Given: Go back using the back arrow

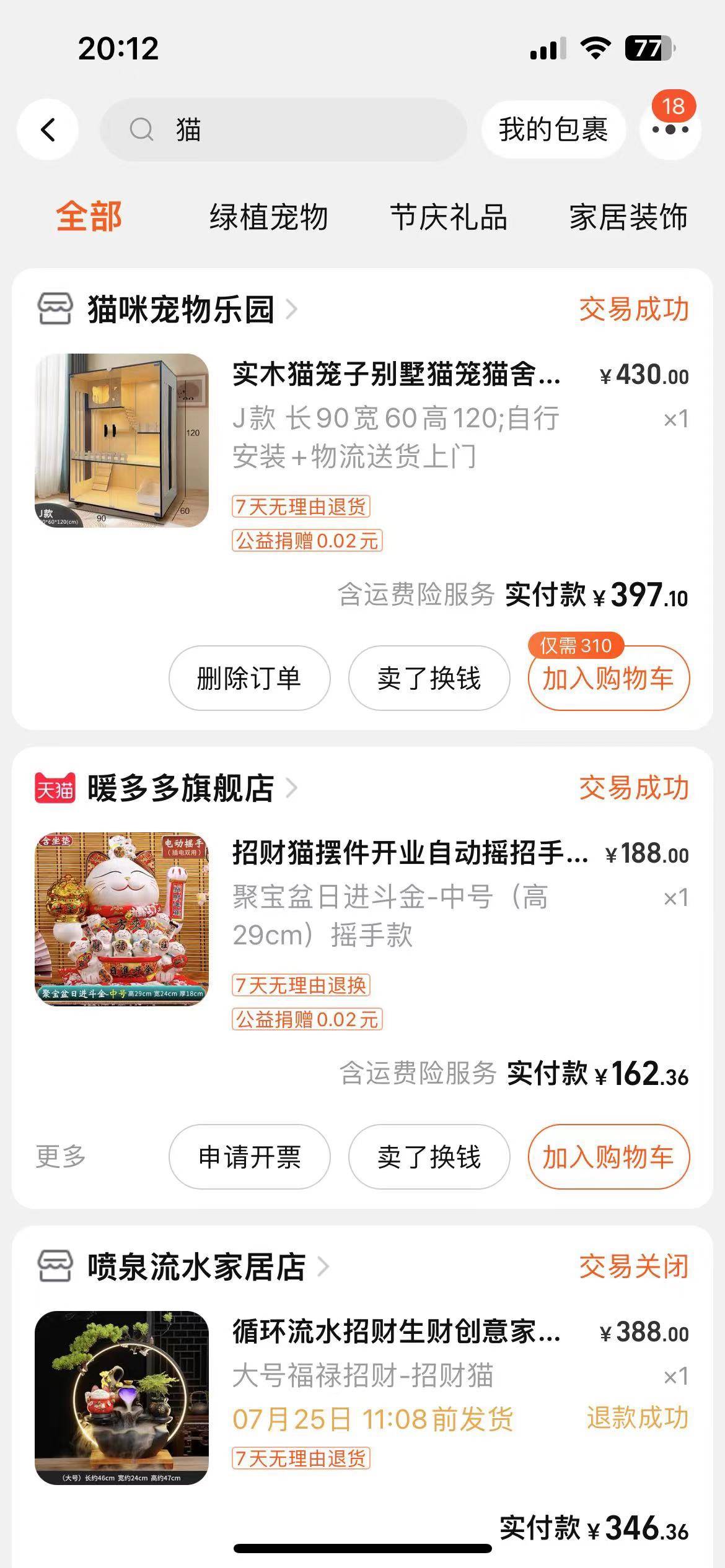Looking at the screenshot, I should (x=48, y=130).
